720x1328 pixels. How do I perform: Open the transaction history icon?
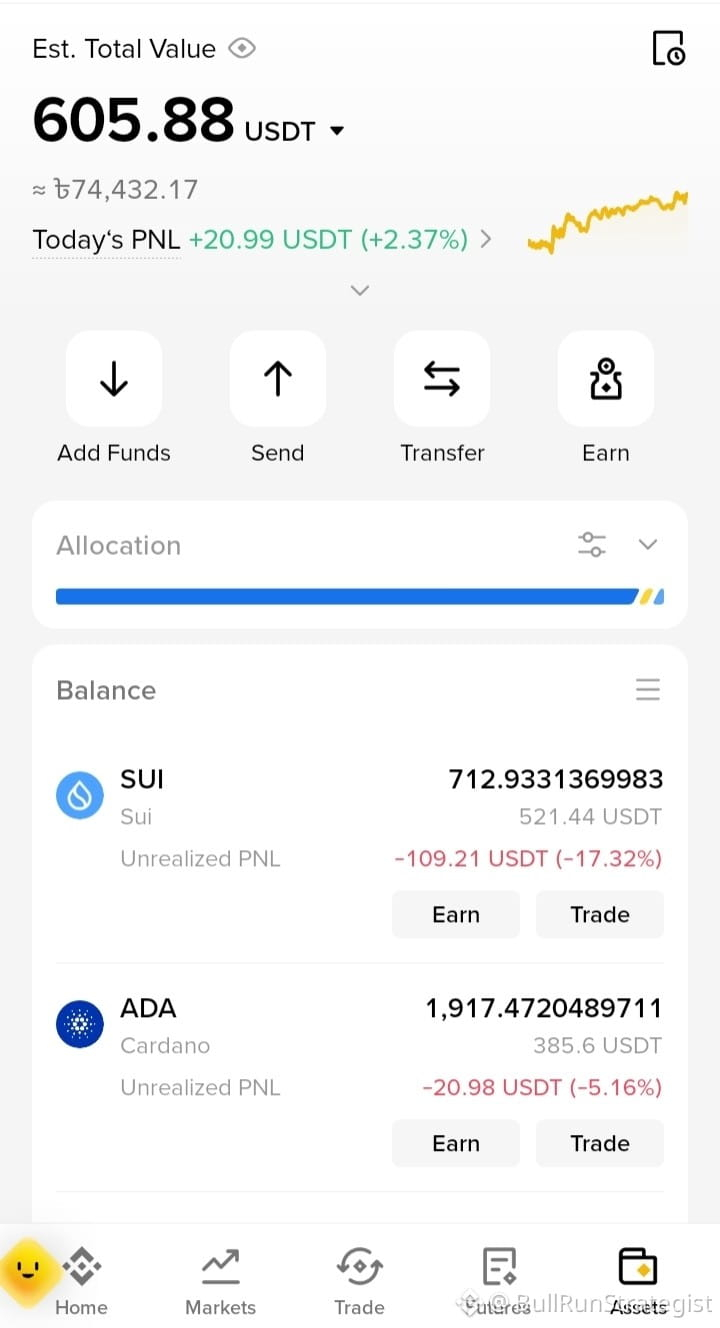pos(668,48)
